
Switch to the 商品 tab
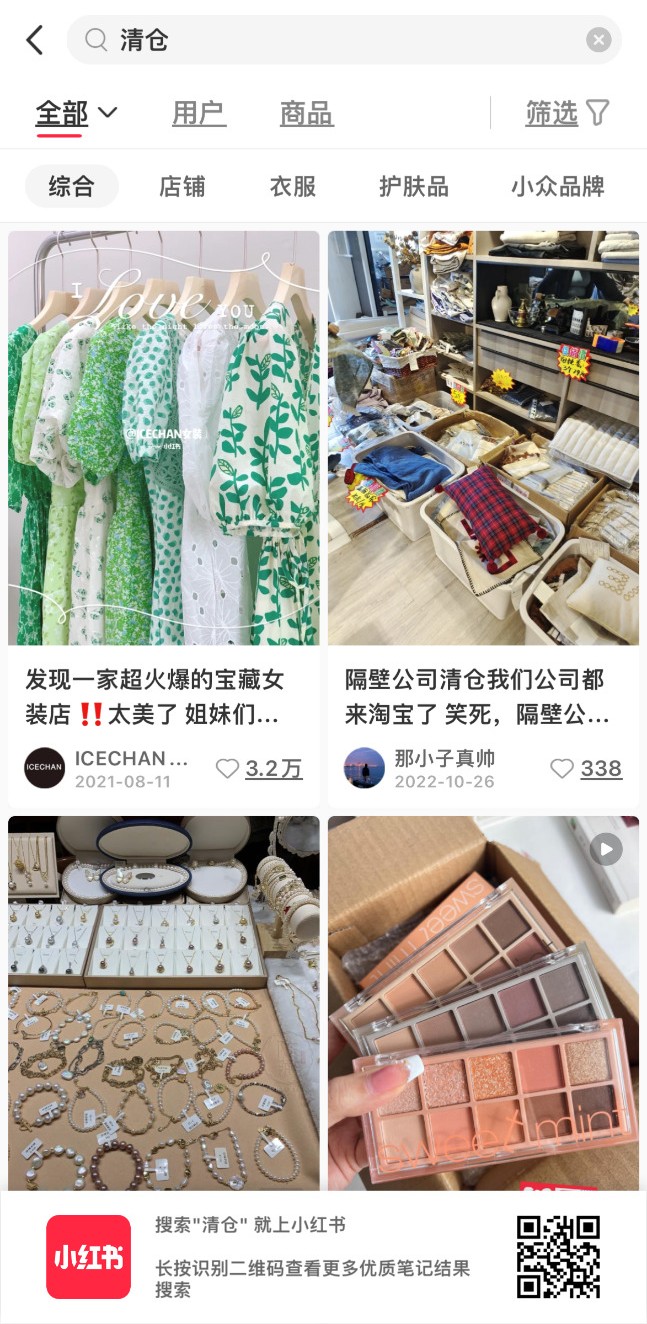pyautogui.click(x=306, y=114)
